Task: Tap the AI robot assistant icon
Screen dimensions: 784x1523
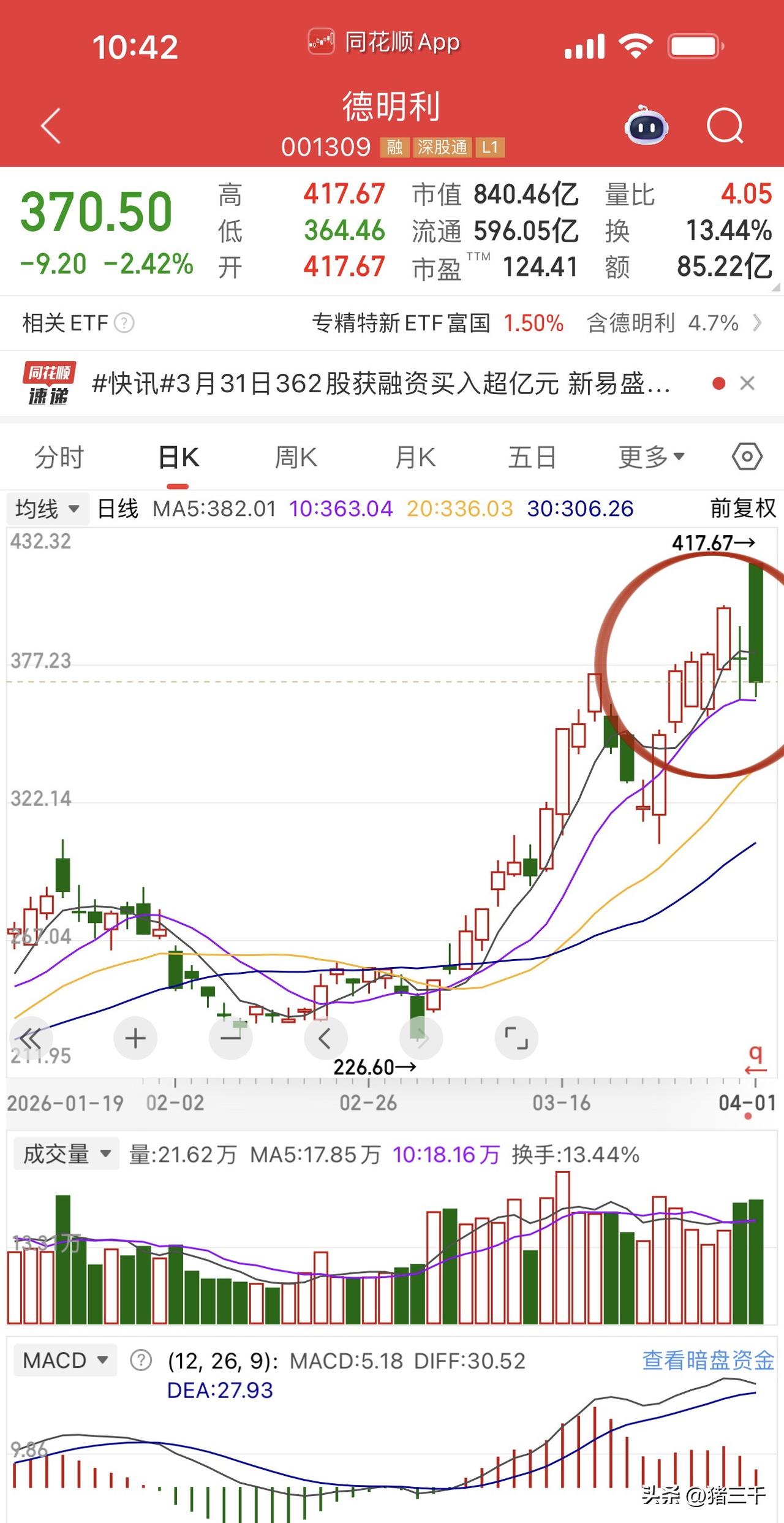Action: [x=647, y=126]
